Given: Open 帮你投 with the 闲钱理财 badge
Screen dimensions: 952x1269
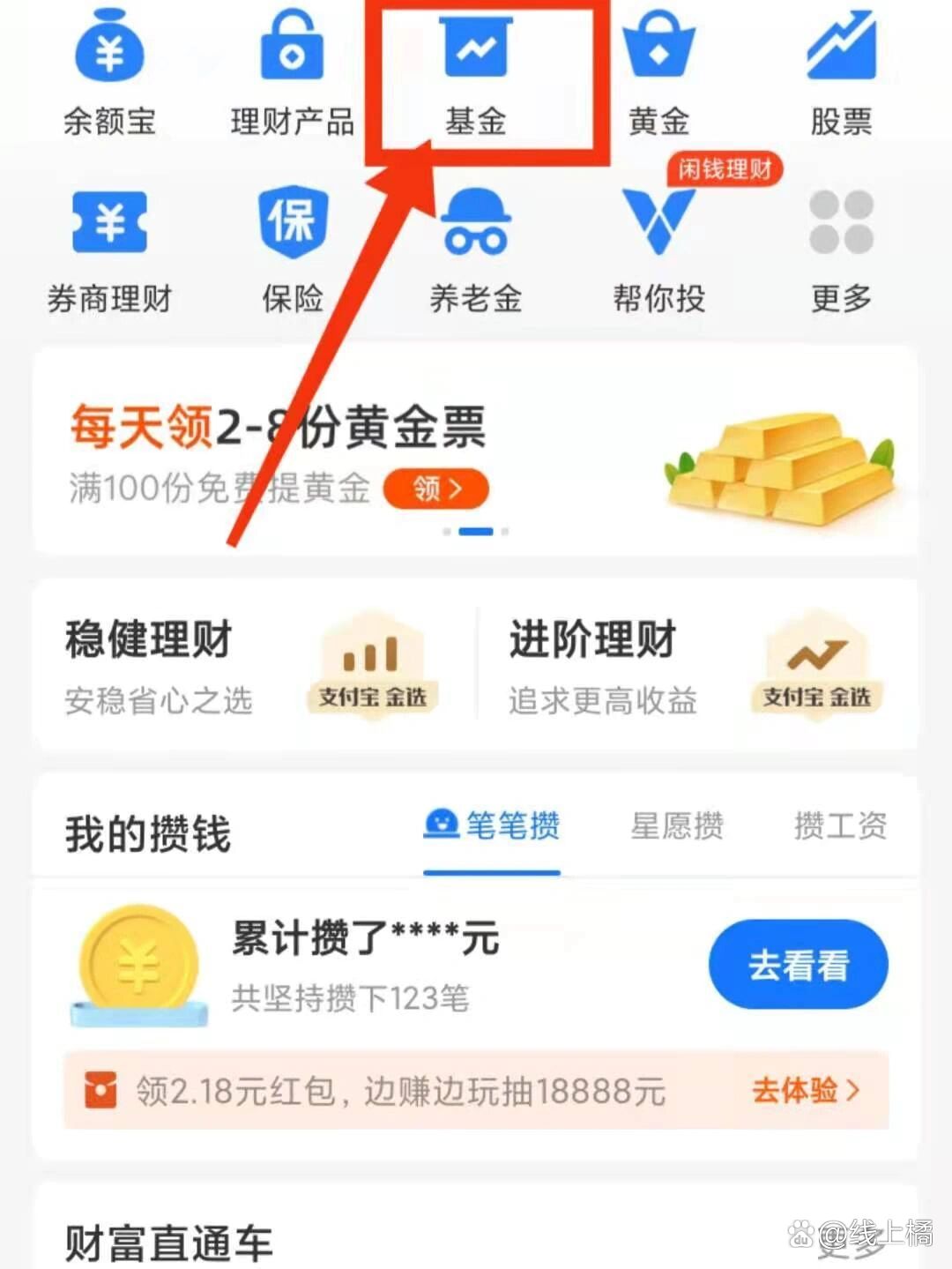Looking at the screenshot, I should point(658,249).
